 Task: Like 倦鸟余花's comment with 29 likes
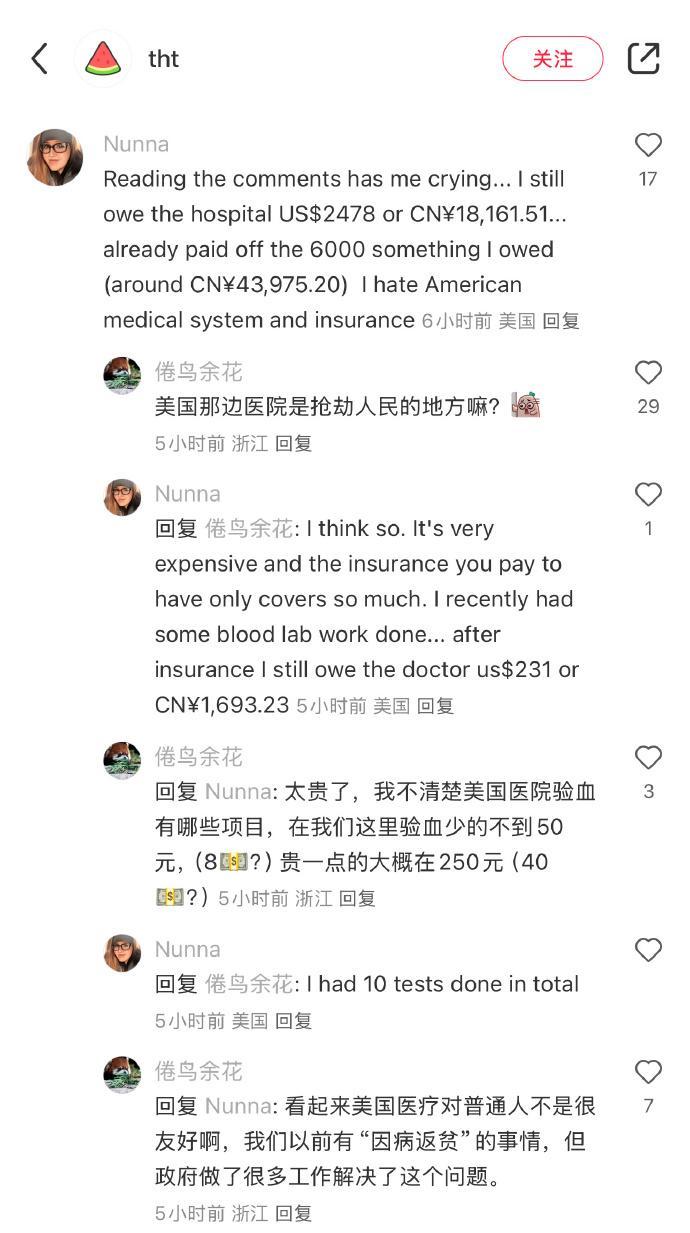click(x=648, y=374)
